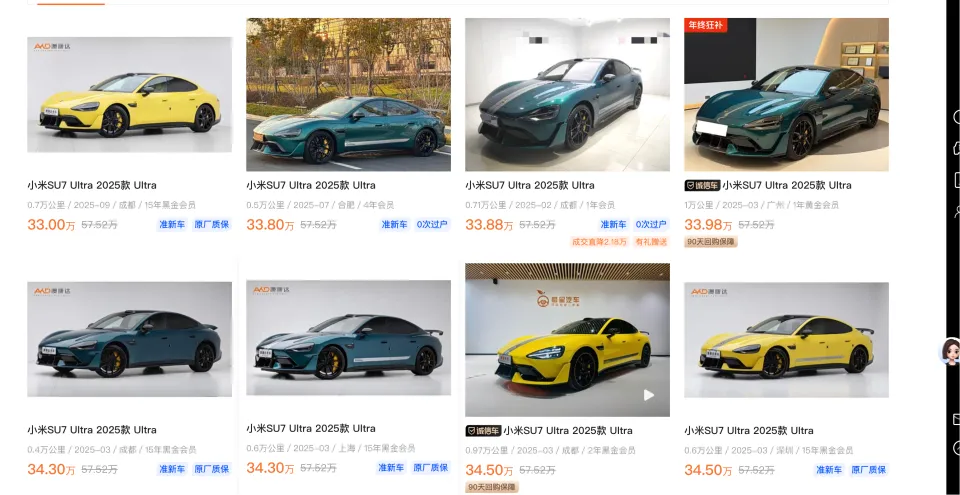Open the yellow SU7 Ultra priced 33.00万
This screenshot has width=960, height=495.
[129, 96]
